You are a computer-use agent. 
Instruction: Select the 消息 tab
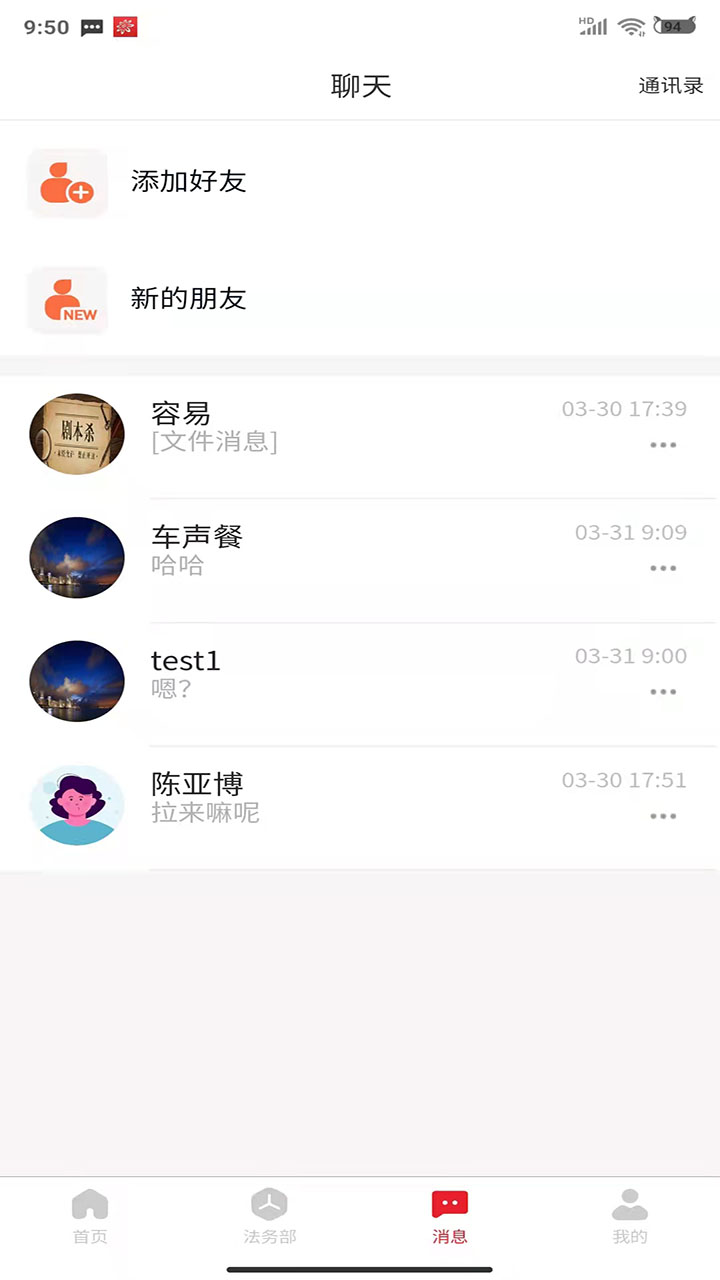[x=450, y=1216]
